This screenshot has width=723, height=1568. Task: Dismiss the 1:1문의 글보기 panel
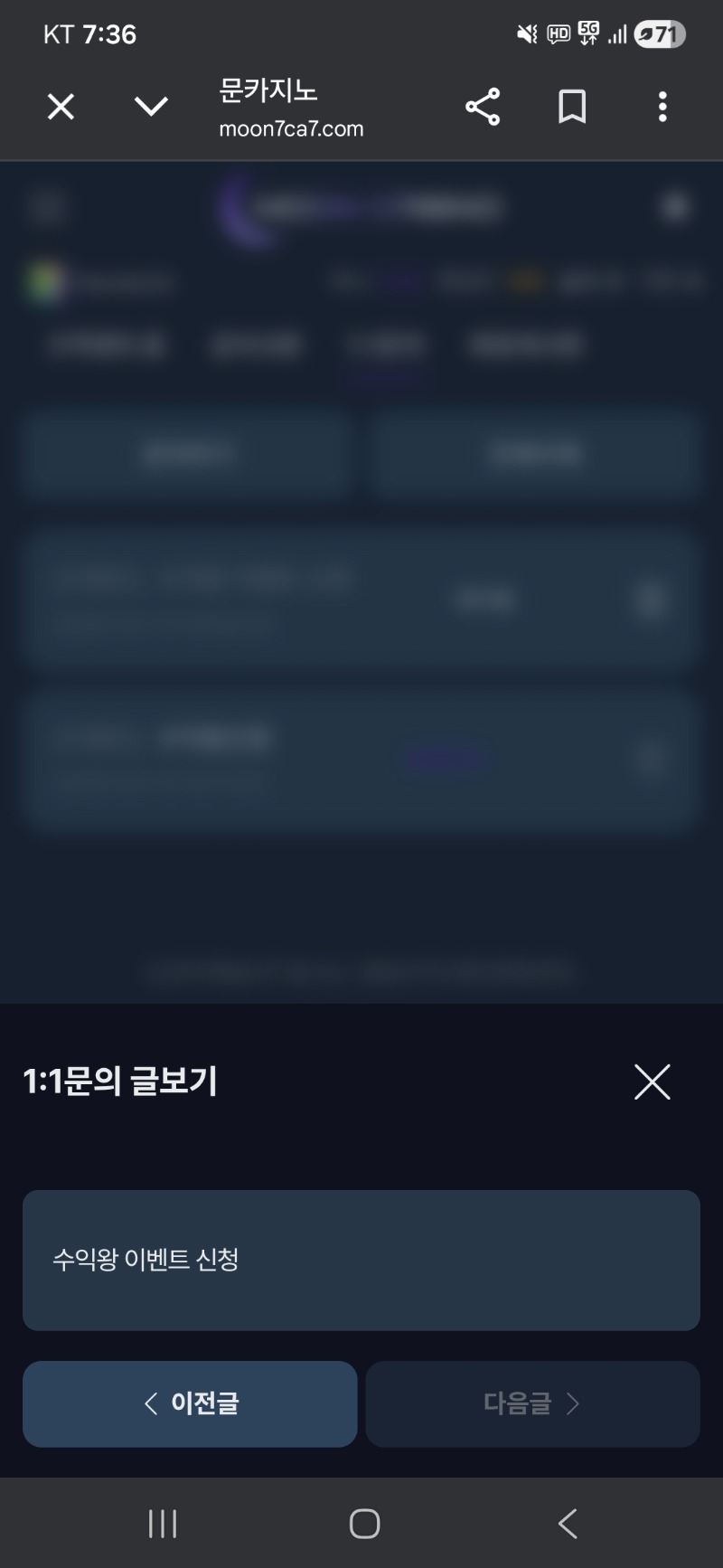pos(652,1082)
